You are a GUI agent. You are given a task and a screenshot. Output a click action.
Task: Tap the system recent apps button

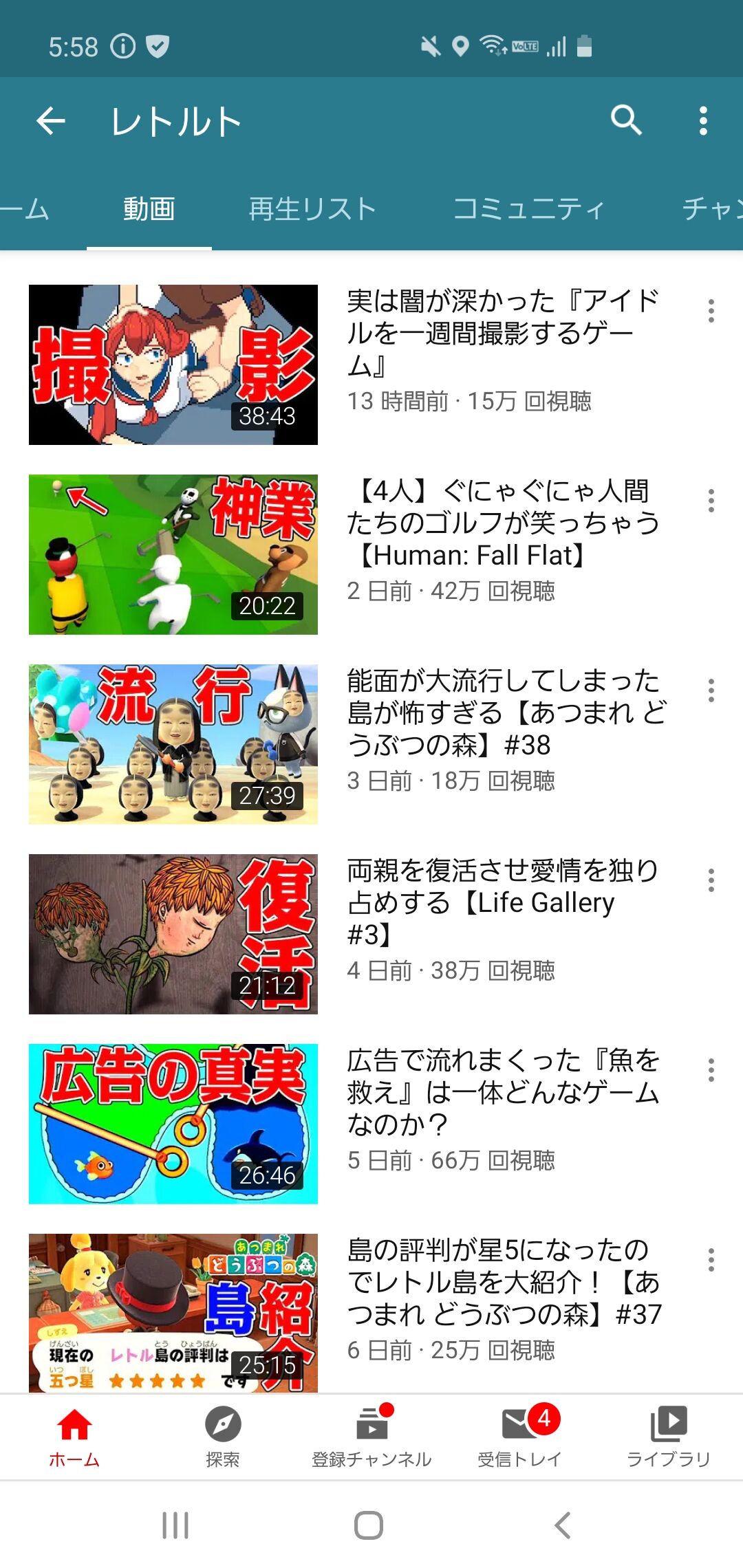point(175,1525)
